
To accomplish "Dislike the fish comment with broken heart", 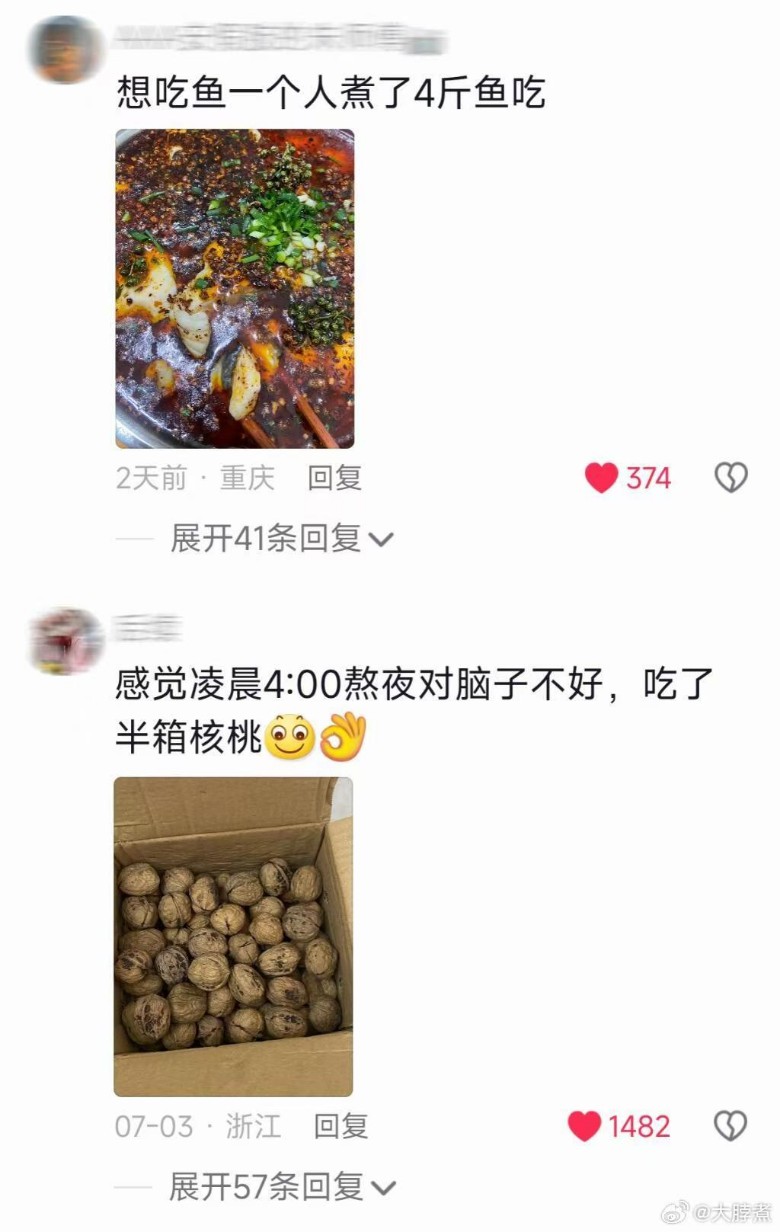I will click(x=731, y=479).
